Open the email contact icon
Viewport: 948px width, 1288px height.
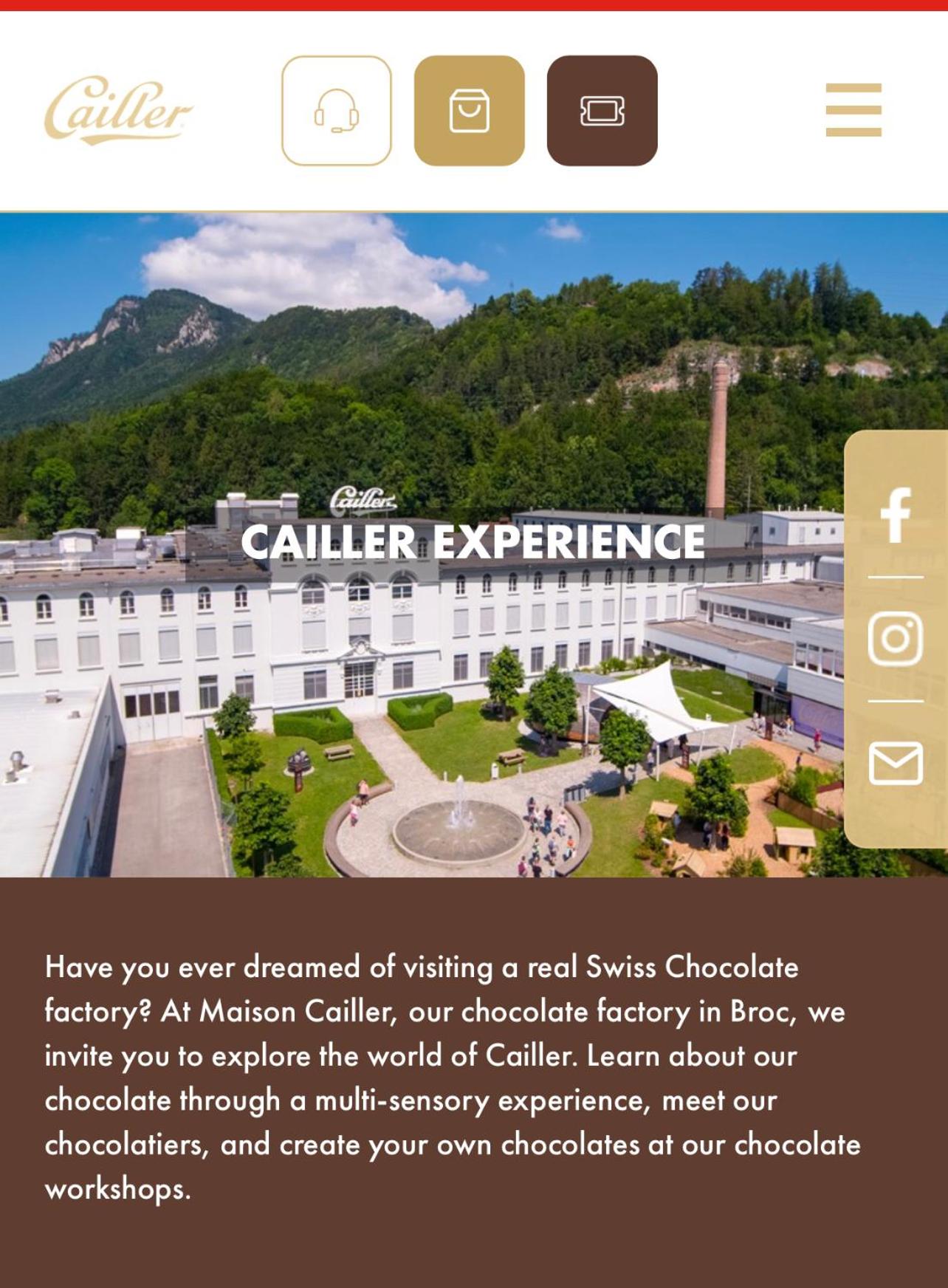[896, 763]
